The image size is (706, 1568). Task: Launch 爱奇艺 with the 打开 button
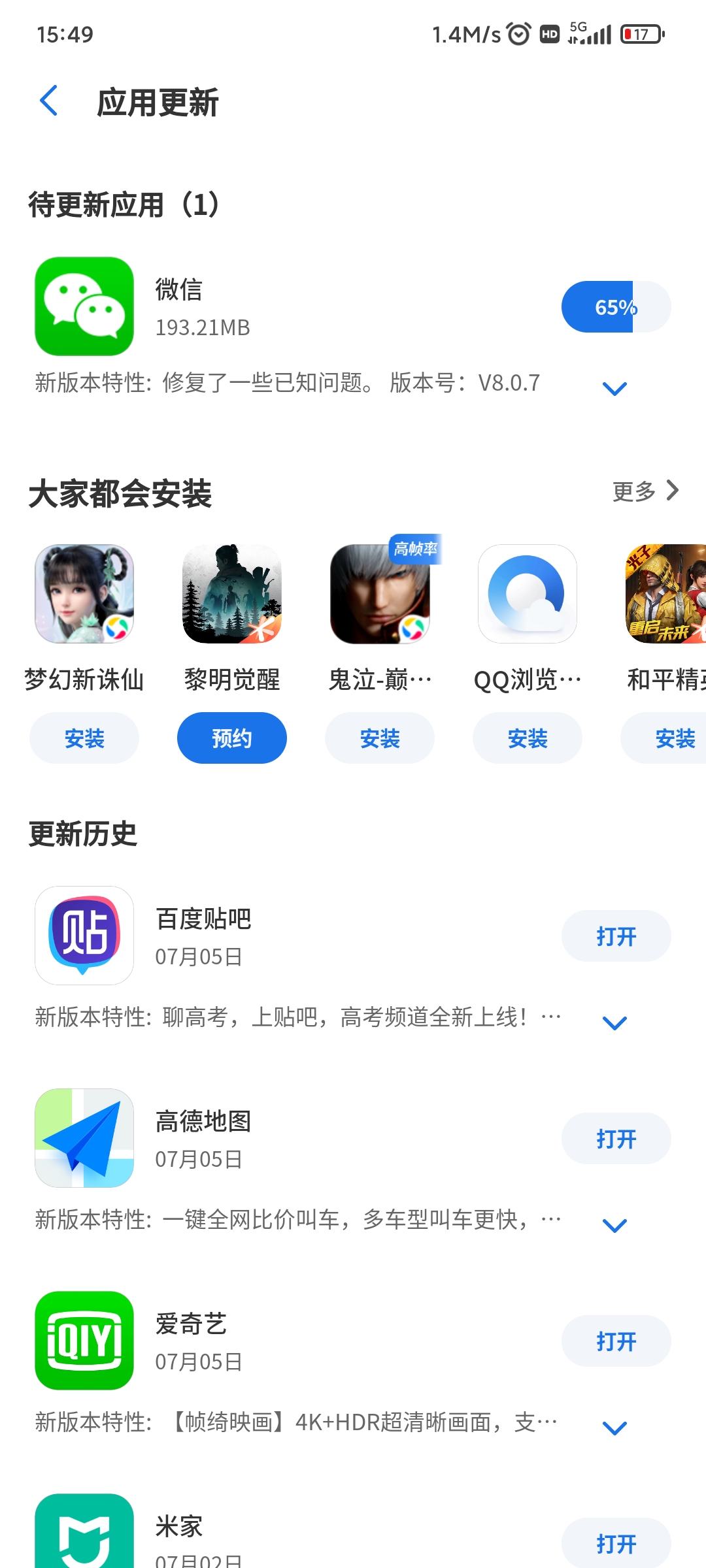coord(616,1341)
